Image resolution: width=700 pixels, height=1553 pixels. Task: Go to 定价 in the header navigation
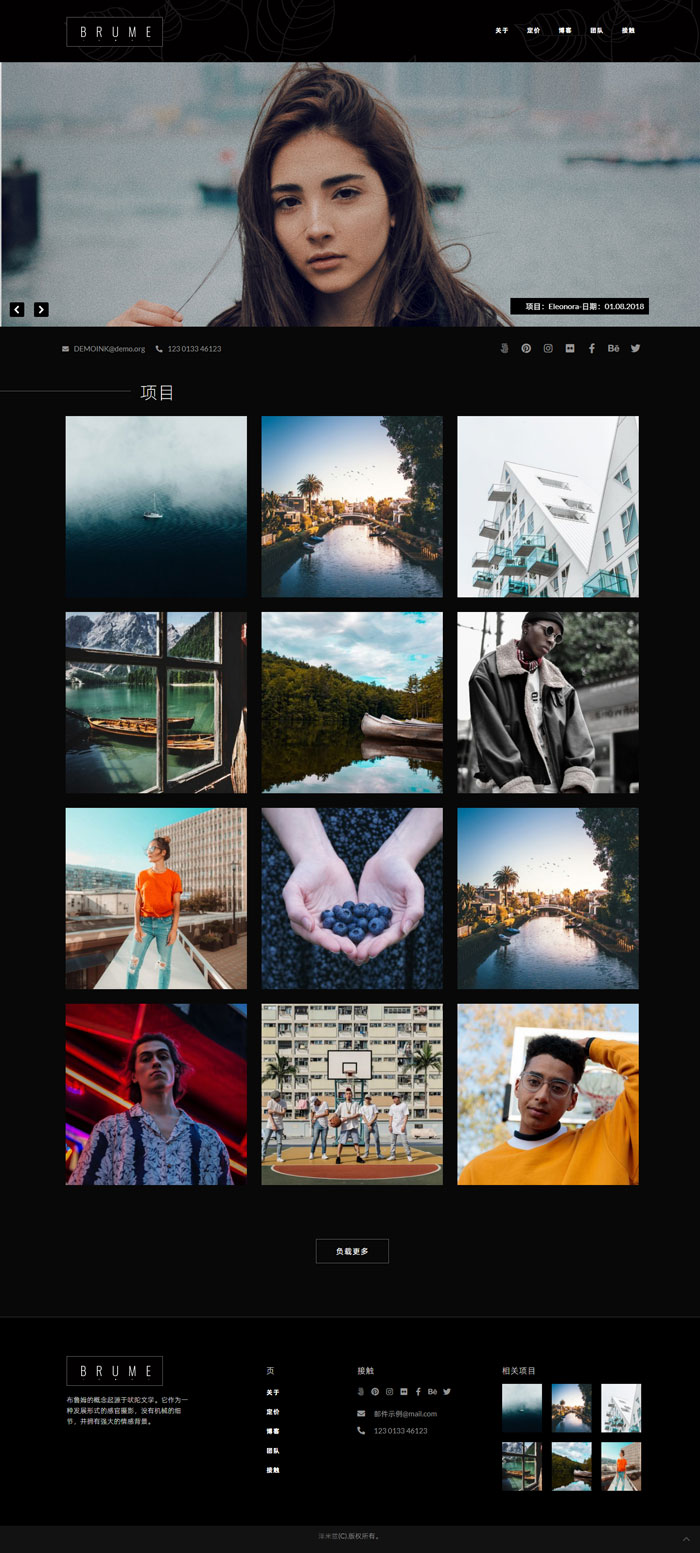point(533,30)
